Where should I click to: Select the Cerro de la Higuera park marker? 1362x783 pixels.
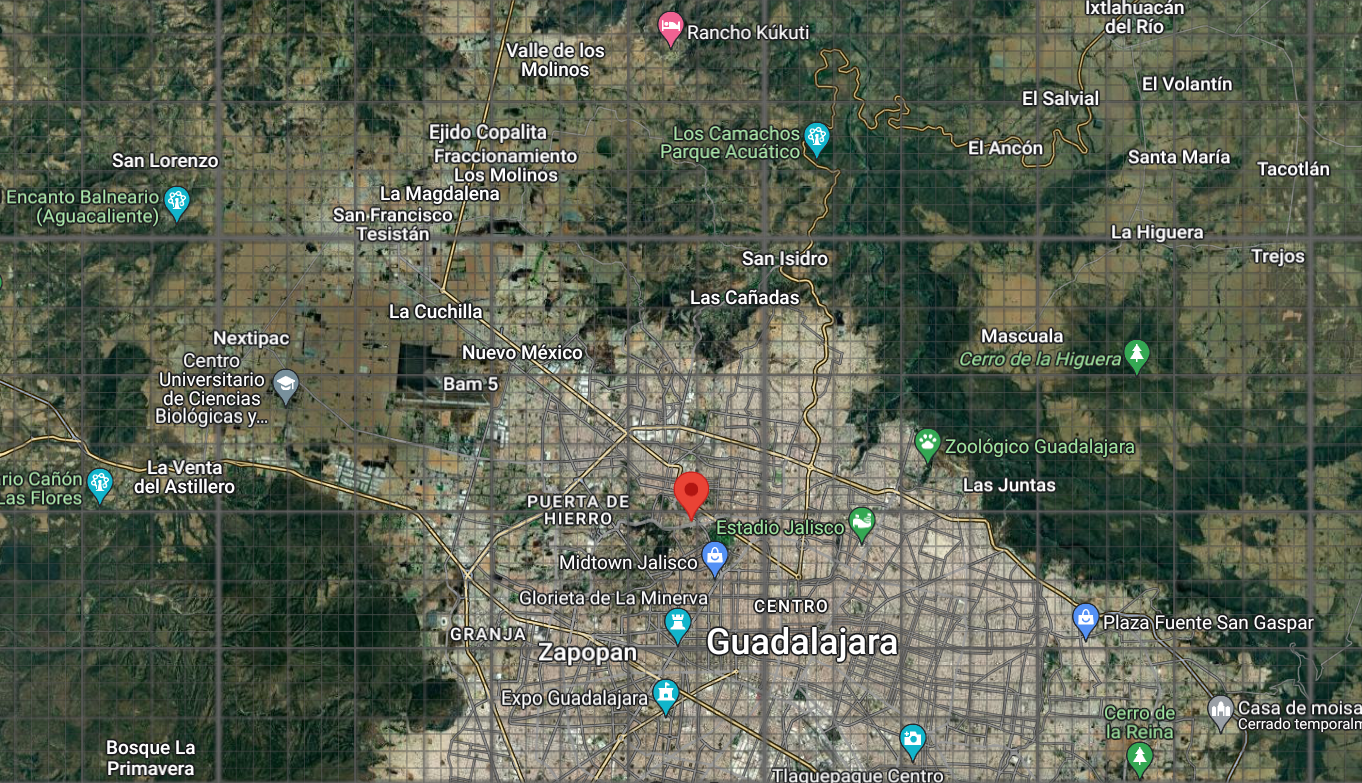(x=1136, y=355)
